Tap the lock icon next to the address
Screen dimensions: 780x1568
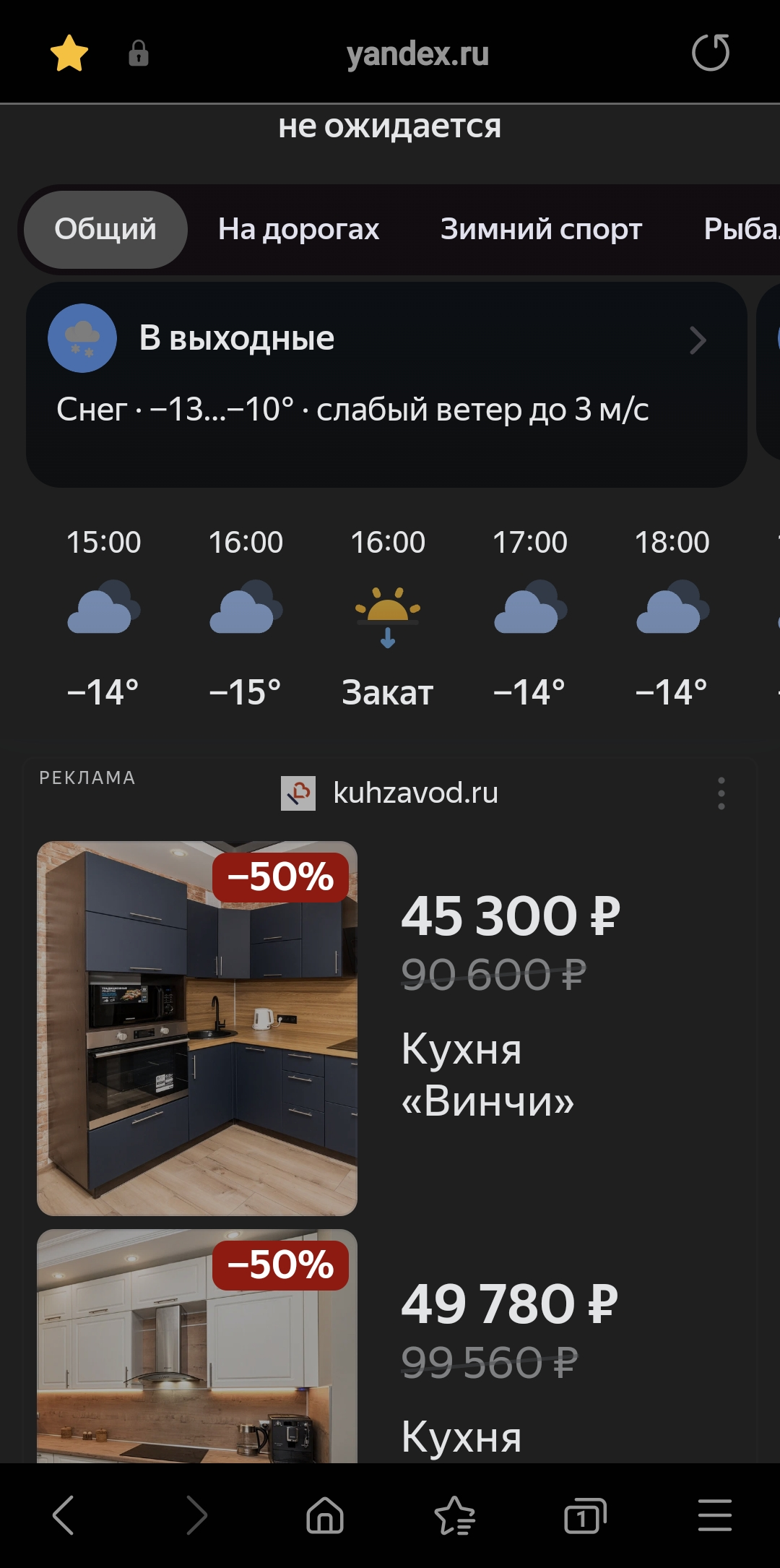(139, 53)
